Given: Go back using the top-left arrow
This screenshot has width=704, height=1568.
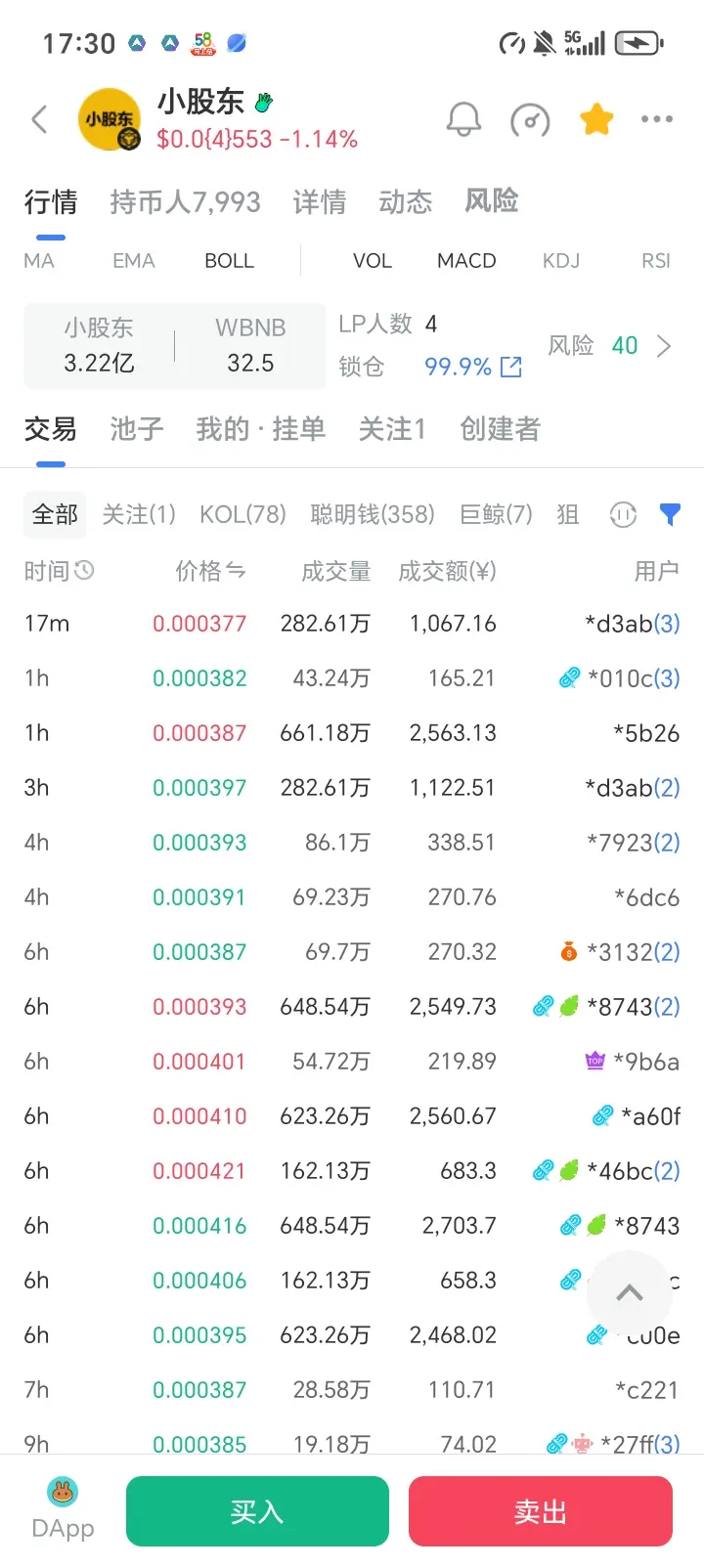Looking at the screenshot, I should point(39,119).
